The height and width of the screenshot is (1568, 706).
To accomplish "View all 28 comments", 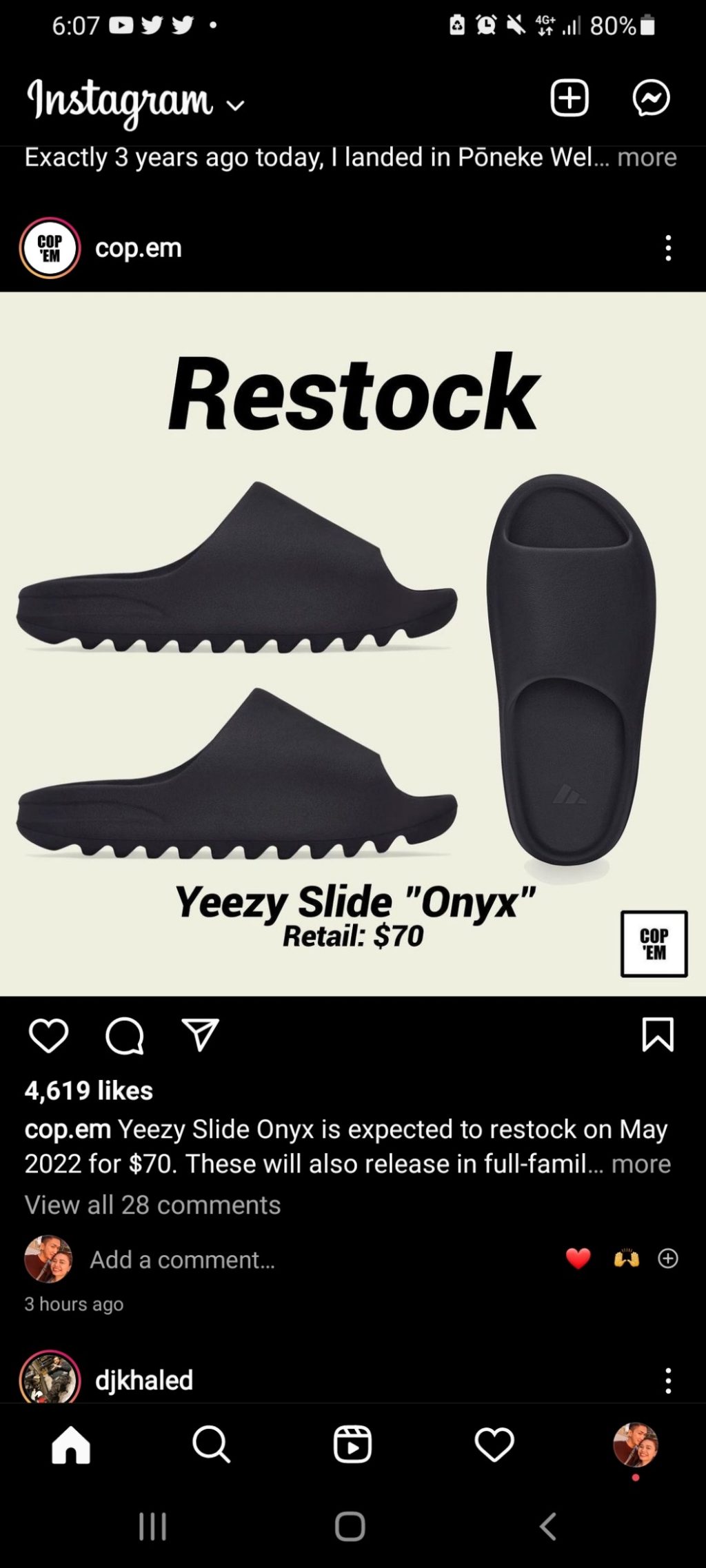I will [152, 1205].
